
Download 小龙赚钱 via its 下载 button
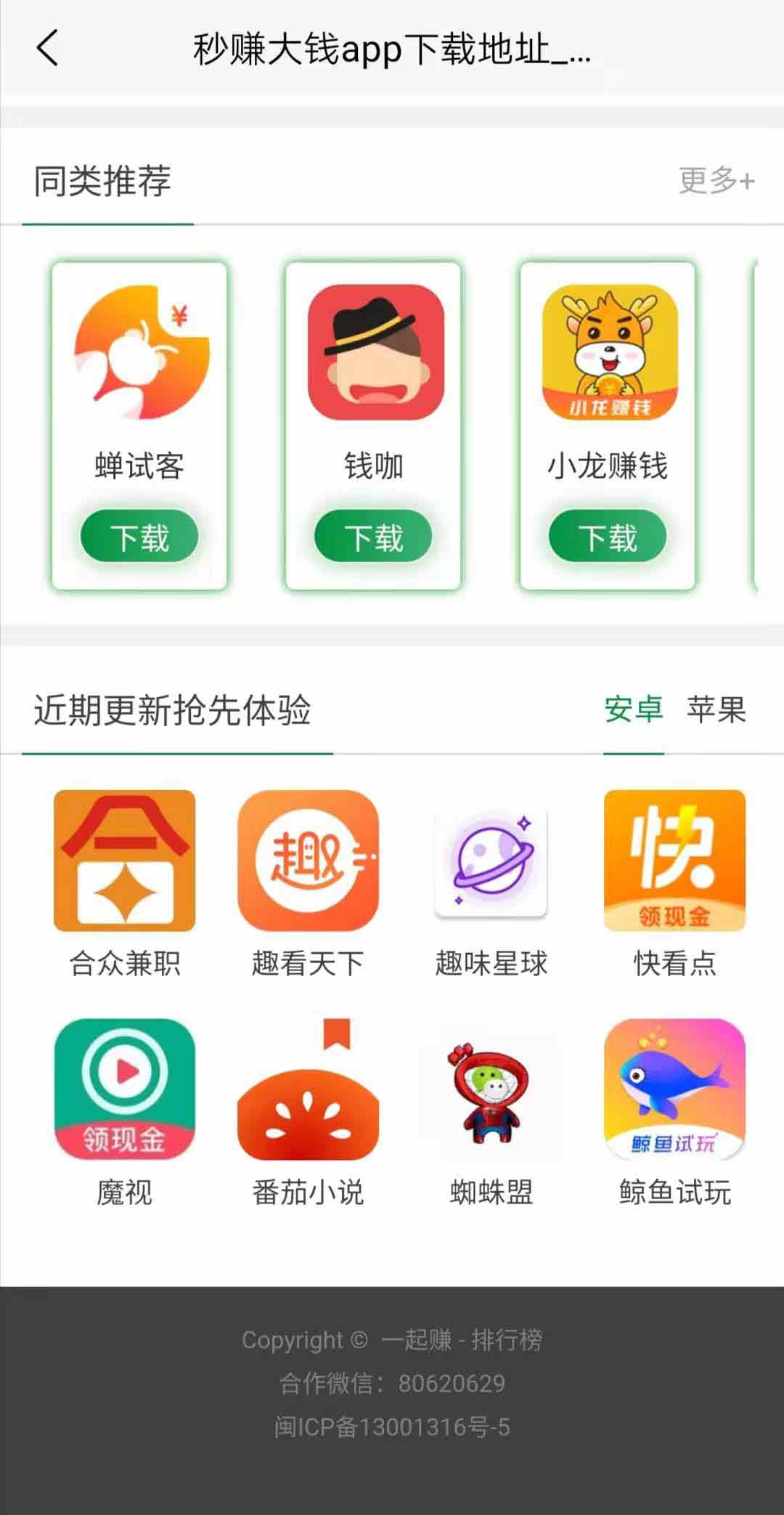607,536
